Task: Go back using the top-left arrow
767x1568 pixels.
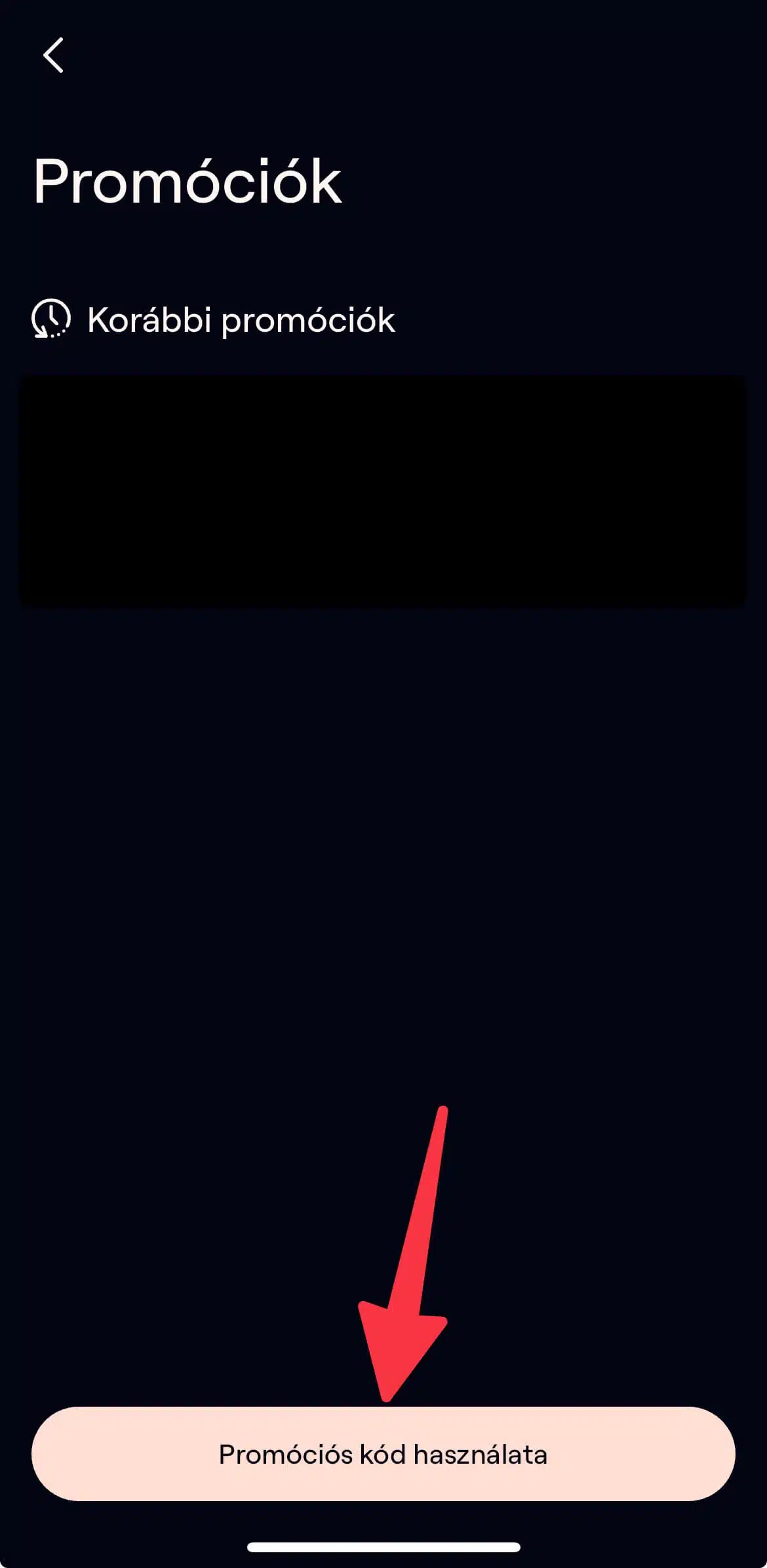Action: click(x=54, y=55)
